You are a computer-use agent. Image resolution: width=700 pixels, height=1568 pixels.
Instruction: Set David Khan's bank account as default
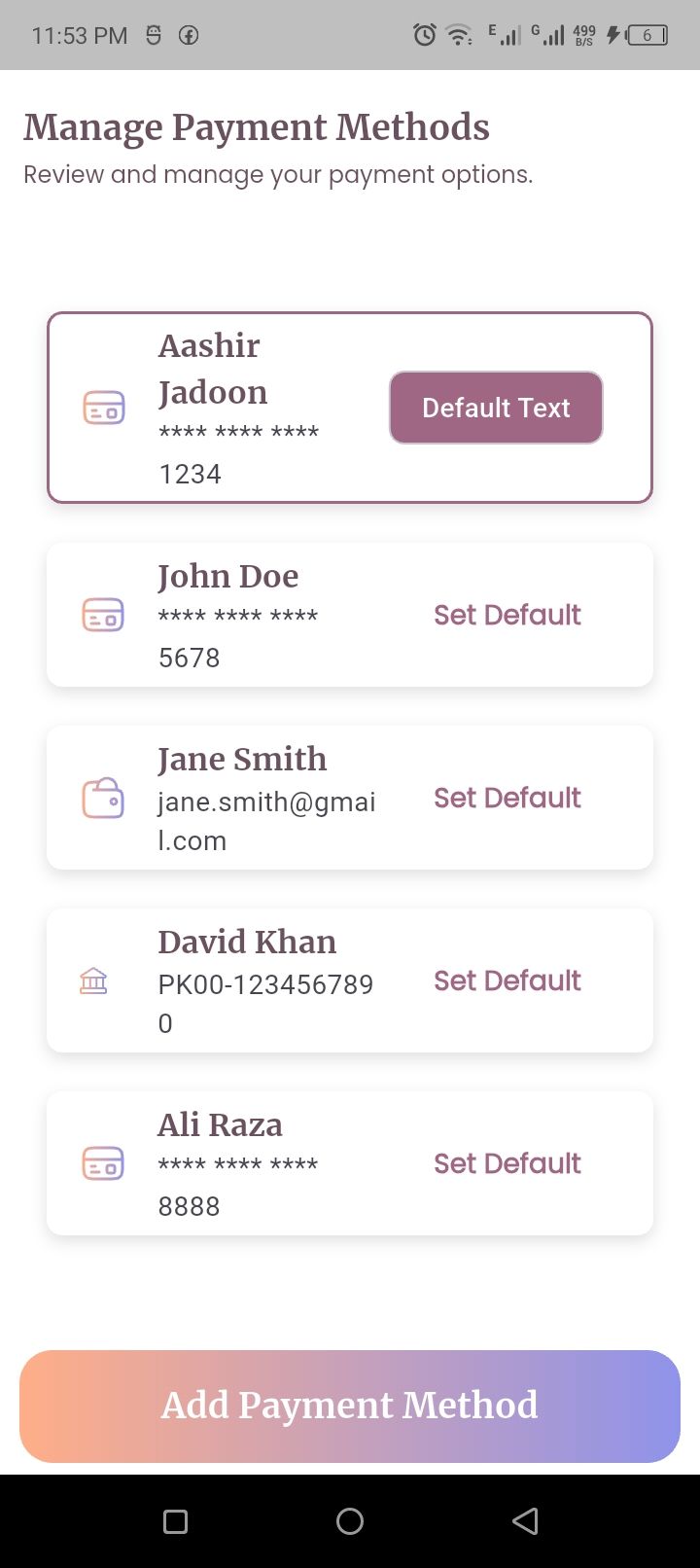(507, 980)
